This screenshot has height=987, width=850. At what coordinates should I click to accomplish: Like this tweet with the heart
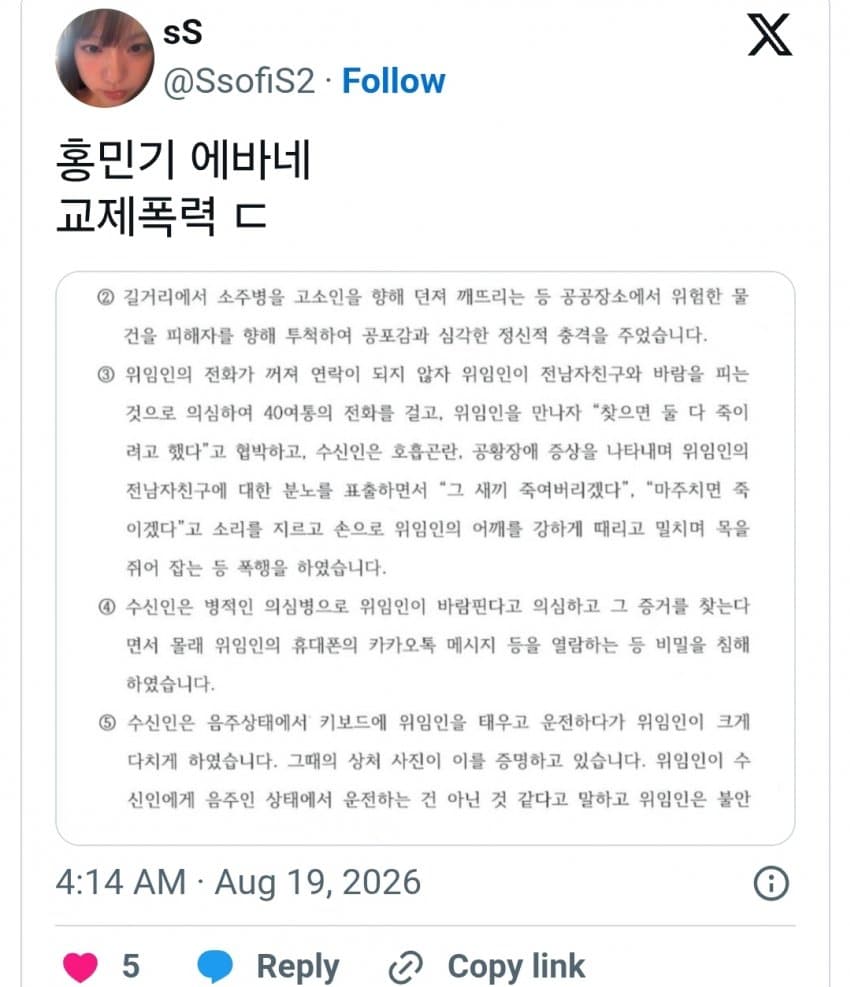pyautogui.click(x=81, y=966)
